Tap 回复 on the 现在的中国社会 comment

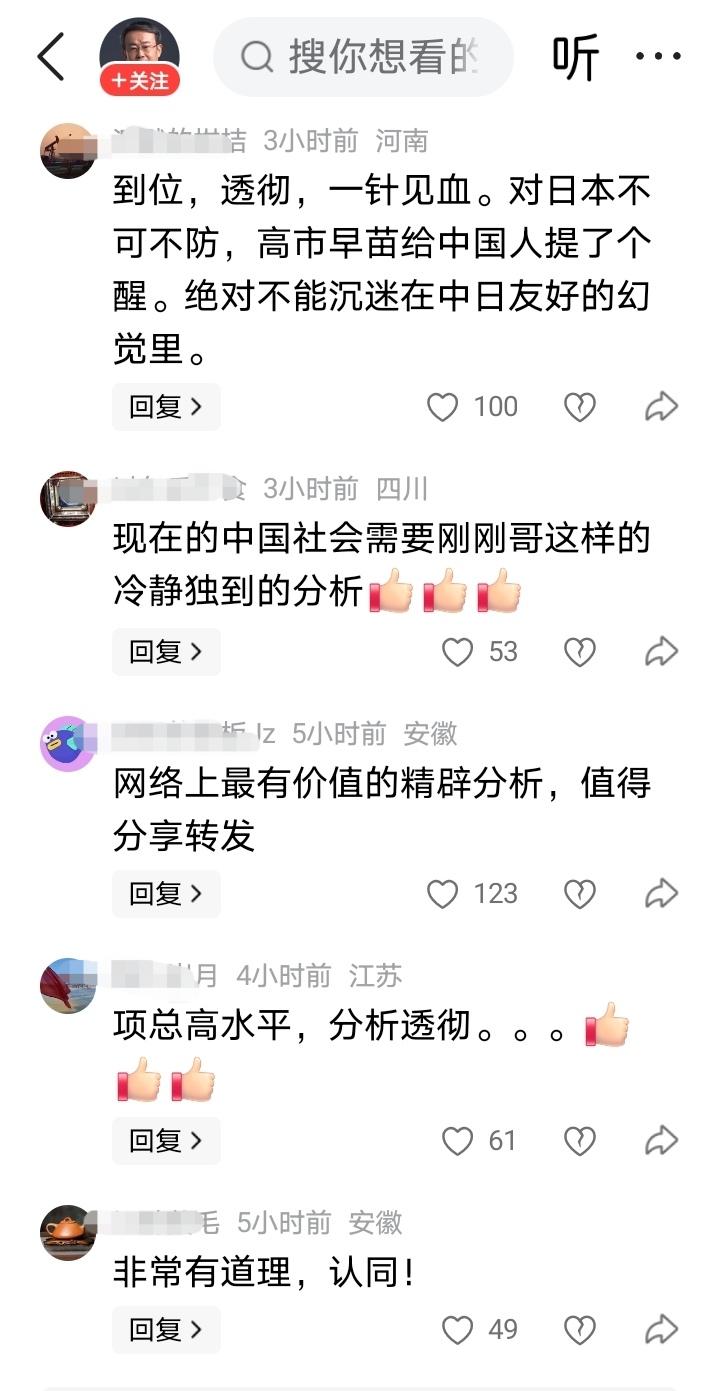166,651
